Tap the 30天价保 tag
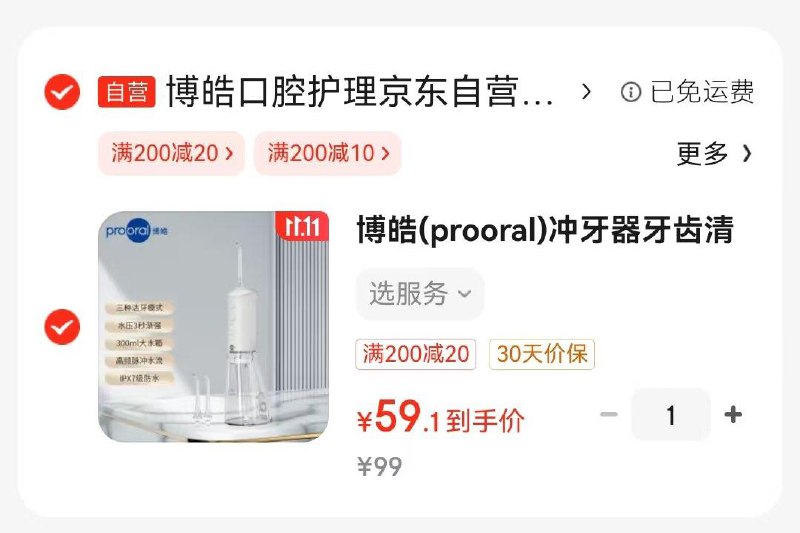The height and width of the screenshot is (533, 800). [542, 354]
